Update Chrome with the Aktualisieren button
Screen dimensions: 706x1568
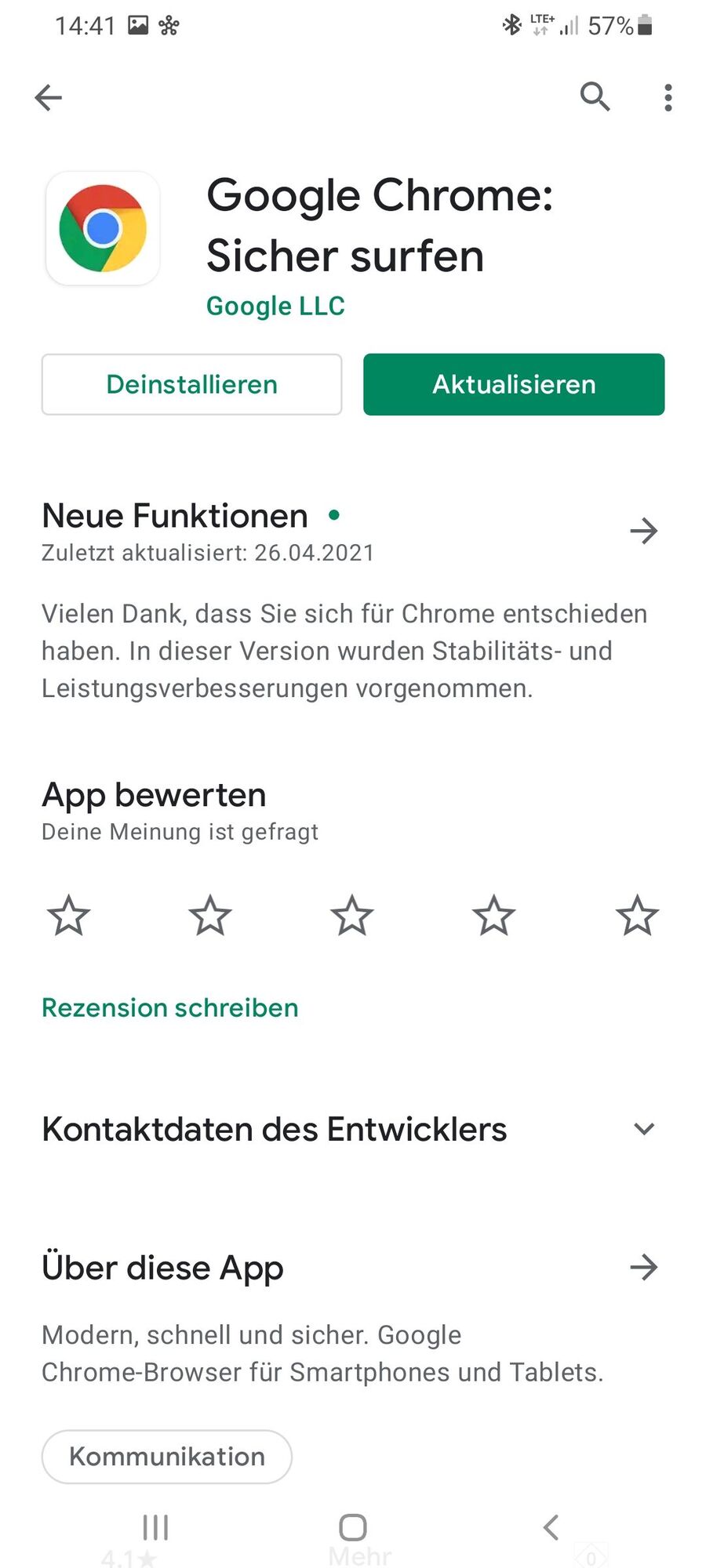[514, 384]
